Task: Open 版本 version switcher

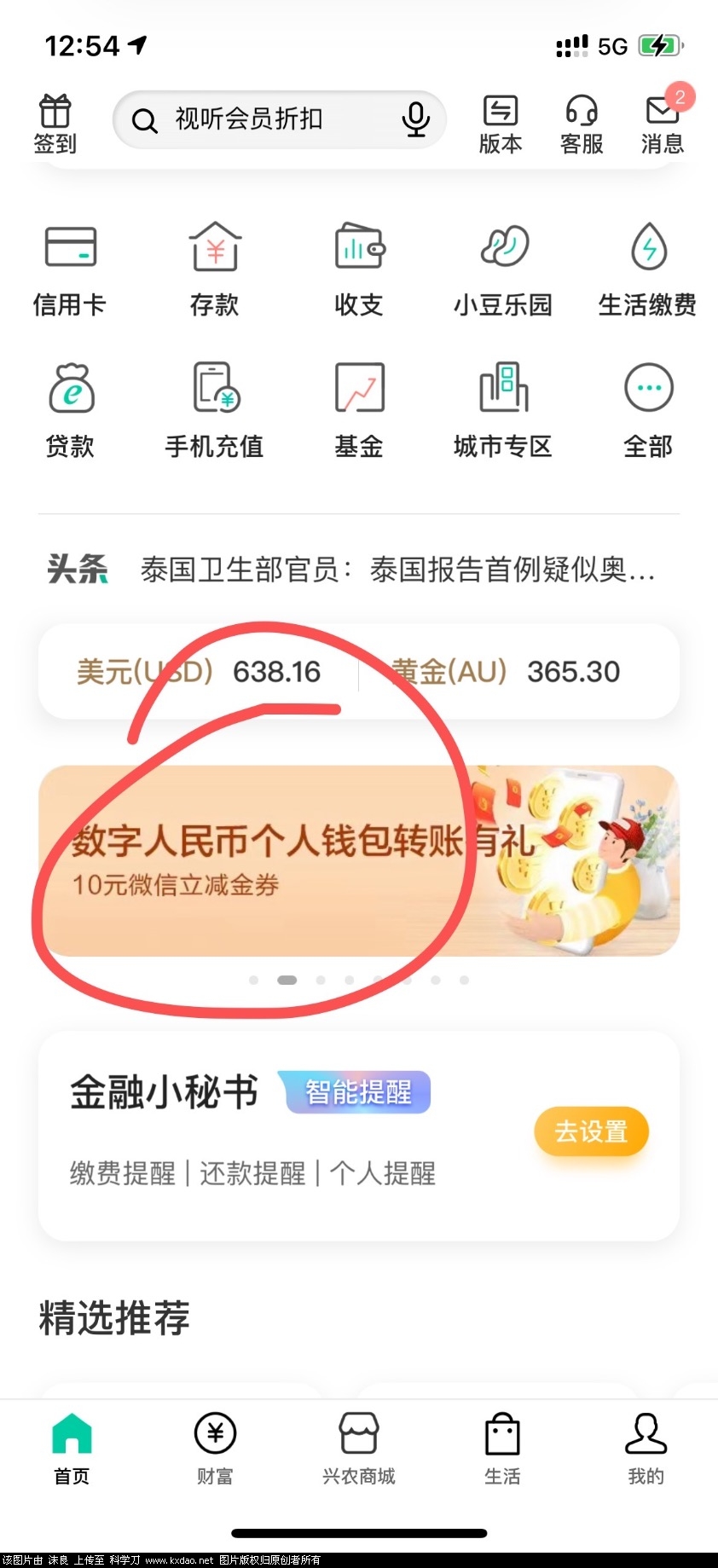Action: [500, 124]
